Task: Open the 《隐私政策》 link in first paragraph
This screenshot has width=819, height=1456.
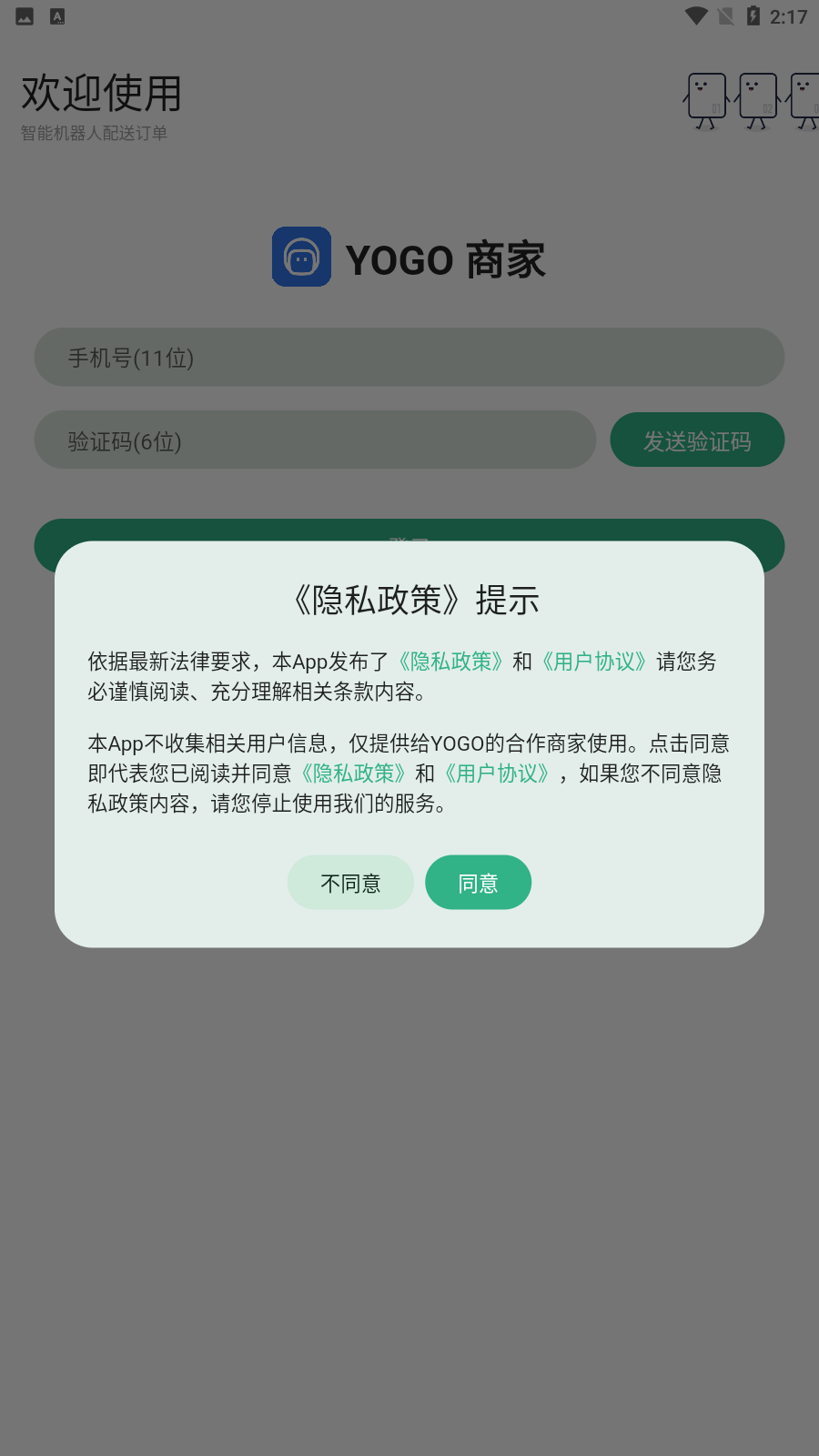Action: click(x=450, y=662)
